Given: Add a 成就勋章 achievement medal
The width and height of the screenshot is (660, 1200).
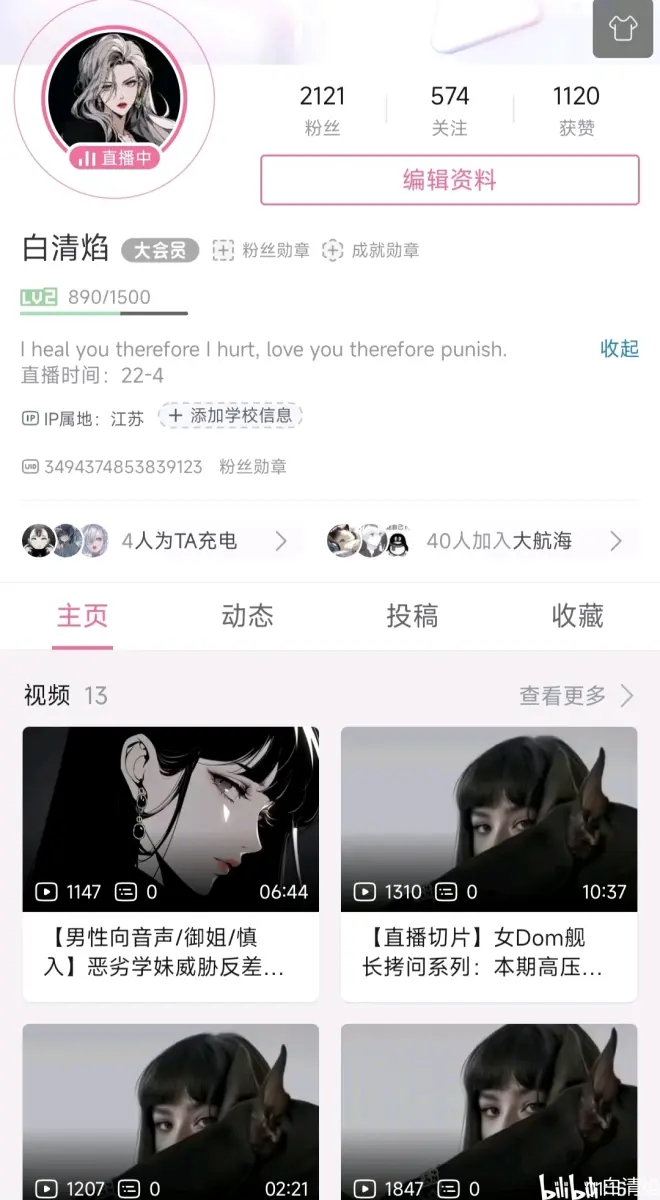Looking at the screenshot, I should 371,251.
